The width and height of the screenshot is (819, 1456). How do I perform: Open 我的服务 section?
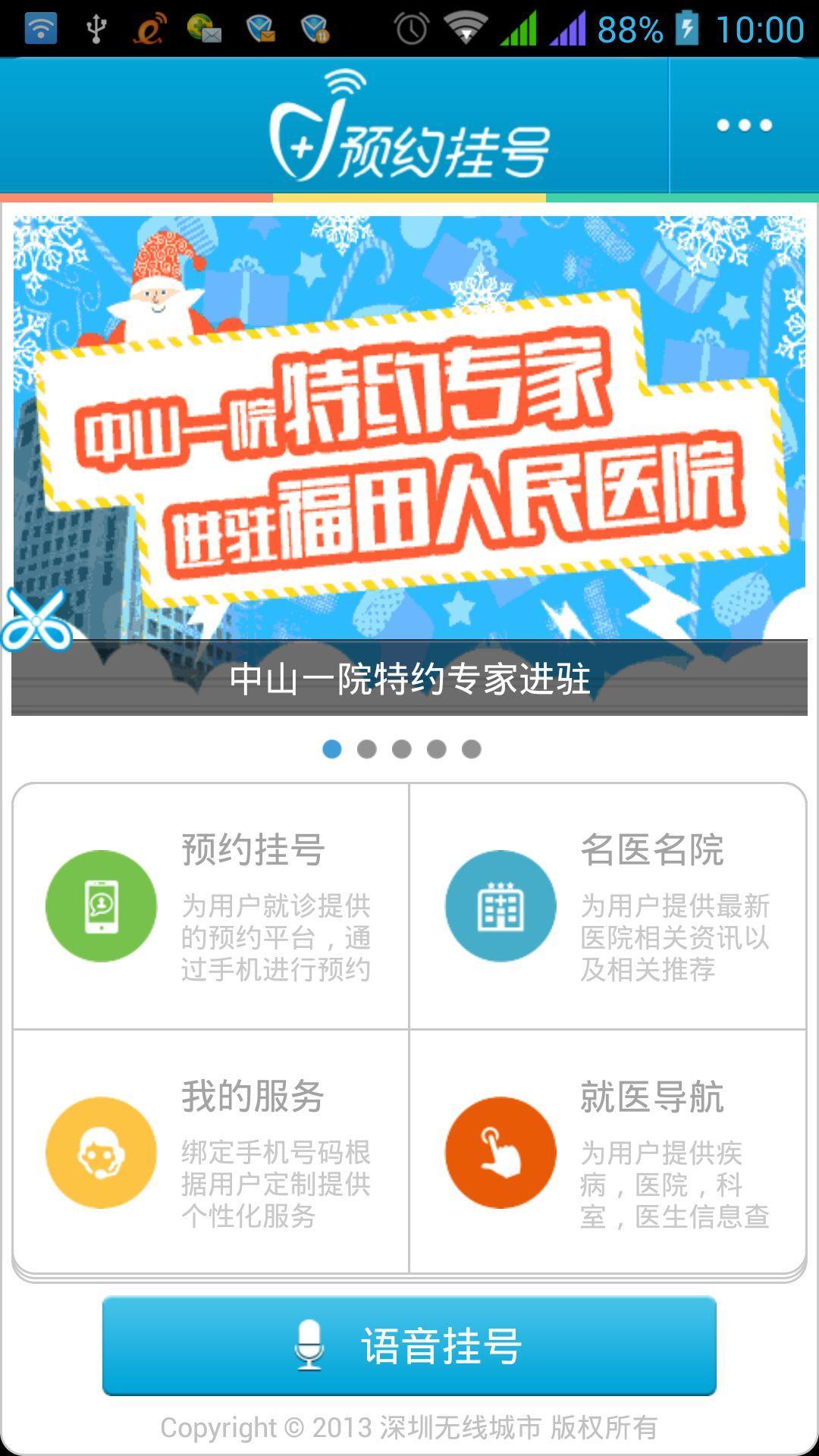(x=211, y=1153)
